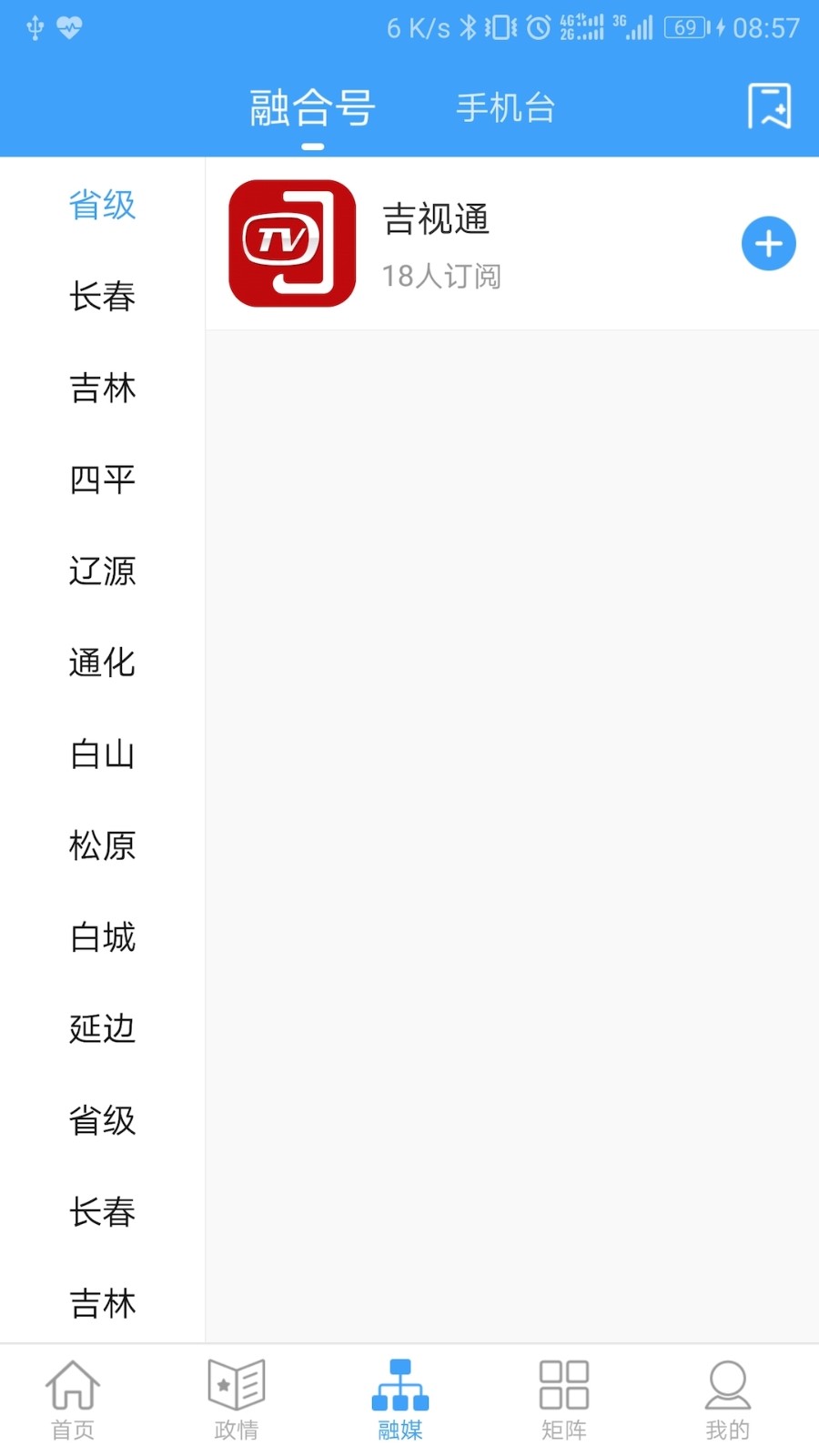Open the 首页 home icon
The image size is (819, 1456).
[x=72, y=1399]
